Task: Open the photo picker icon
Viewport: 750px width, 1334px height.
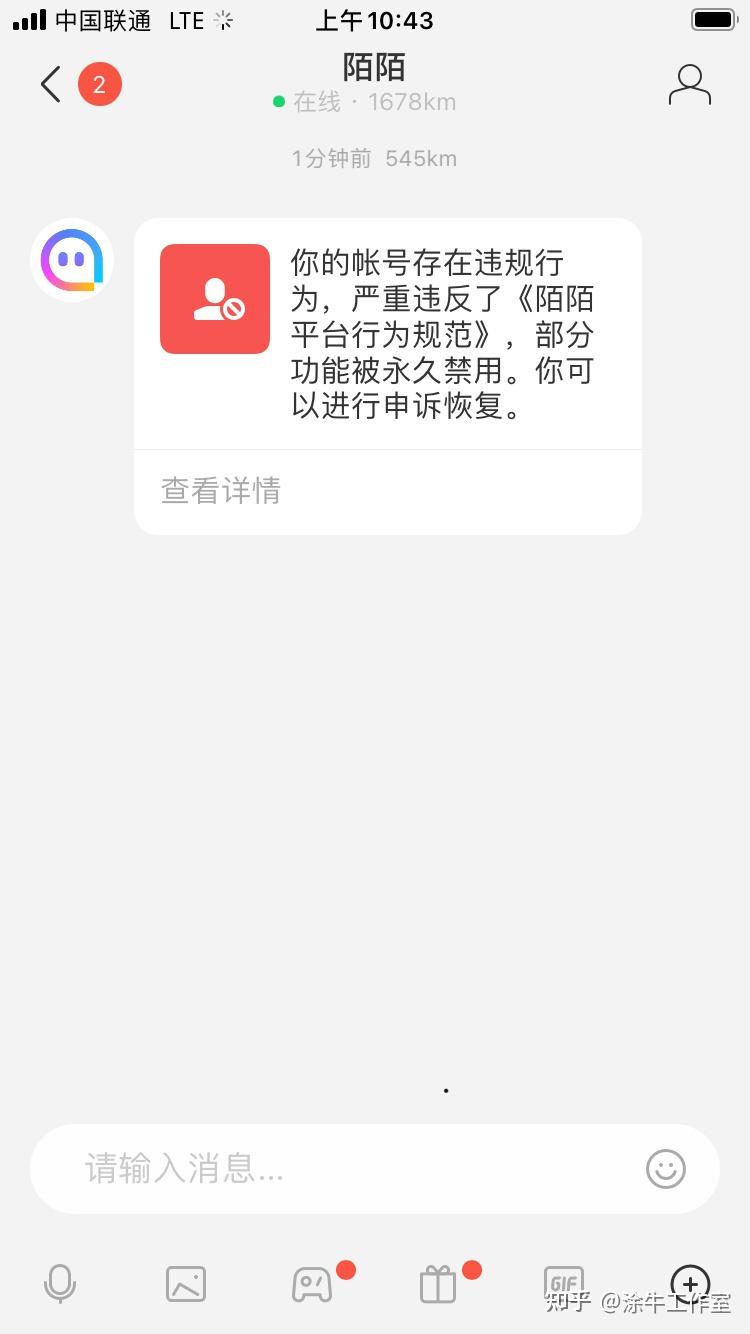Action: [186, 1285]
